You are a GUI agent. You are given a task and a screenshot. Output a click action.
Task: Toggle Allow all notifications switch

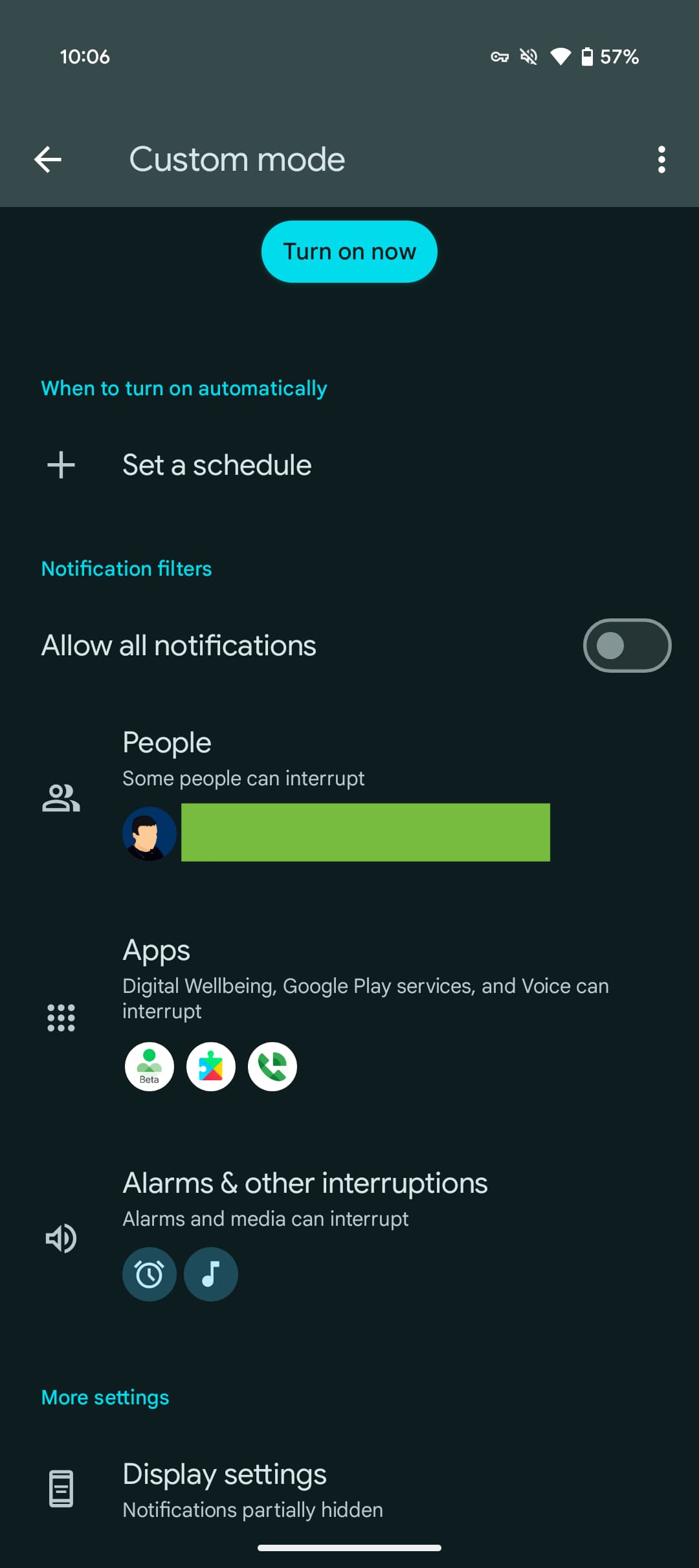coord(627,646)
